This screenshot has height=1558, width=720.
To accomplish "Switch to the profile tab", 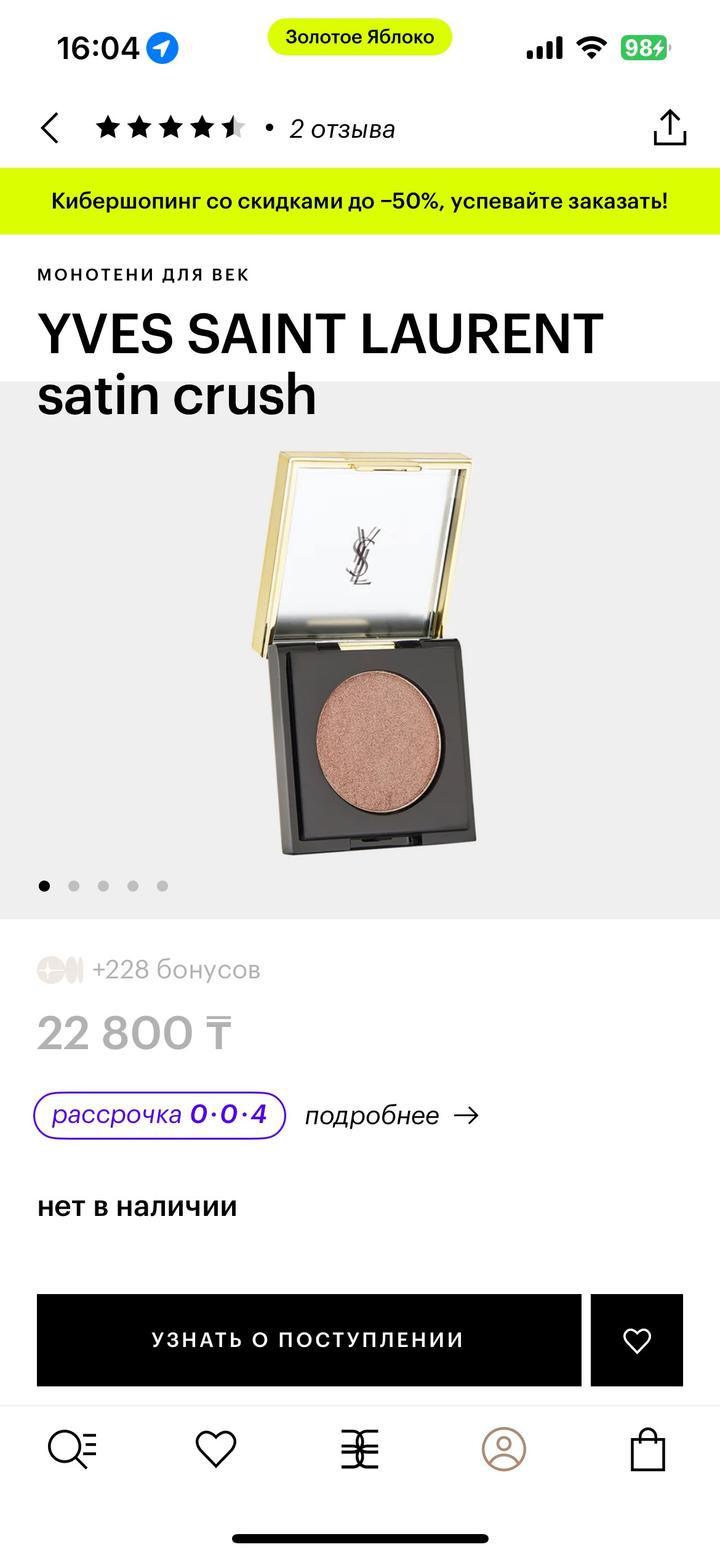I will pyautogui.click(x=503, y=1449).
